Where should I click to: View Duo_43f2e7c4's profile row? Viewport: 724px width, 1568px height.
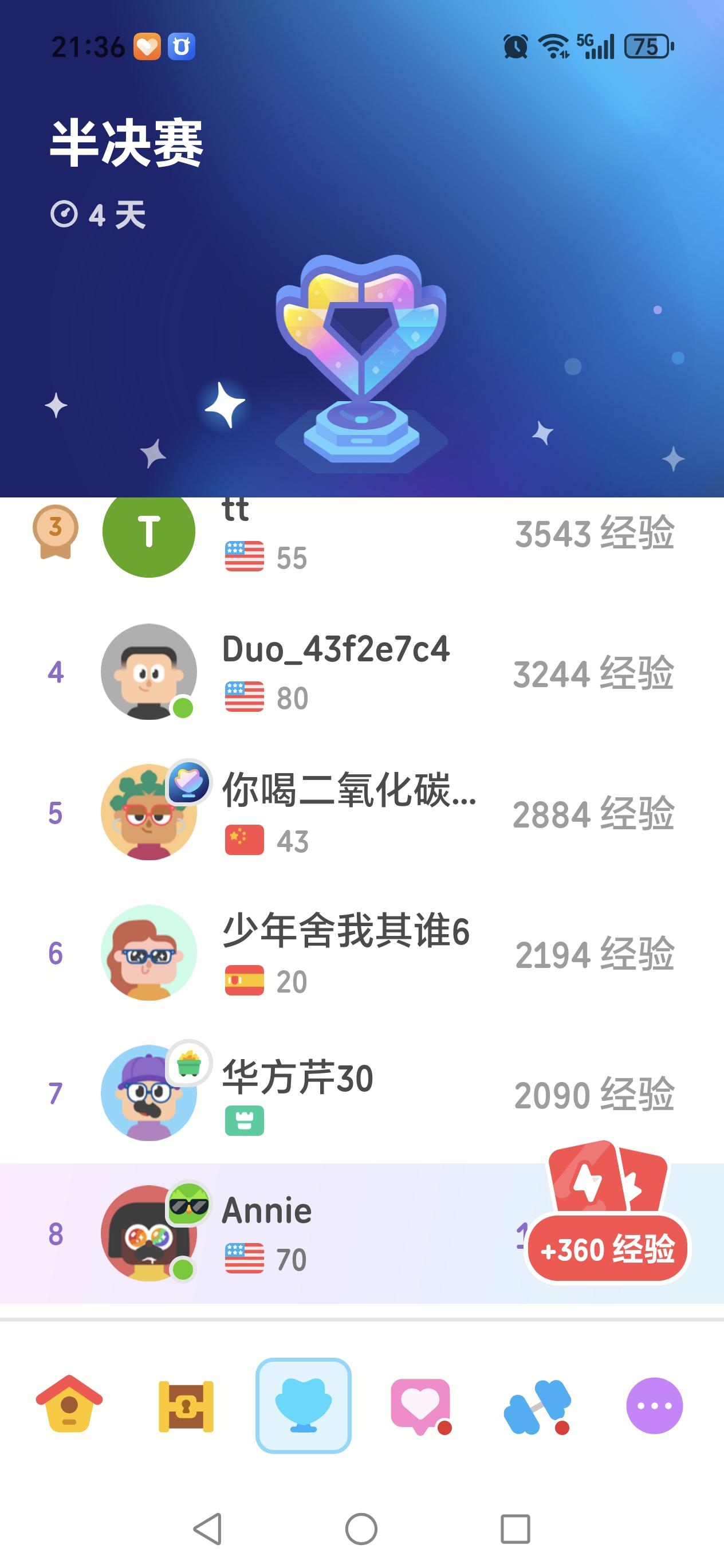point(361,672)
